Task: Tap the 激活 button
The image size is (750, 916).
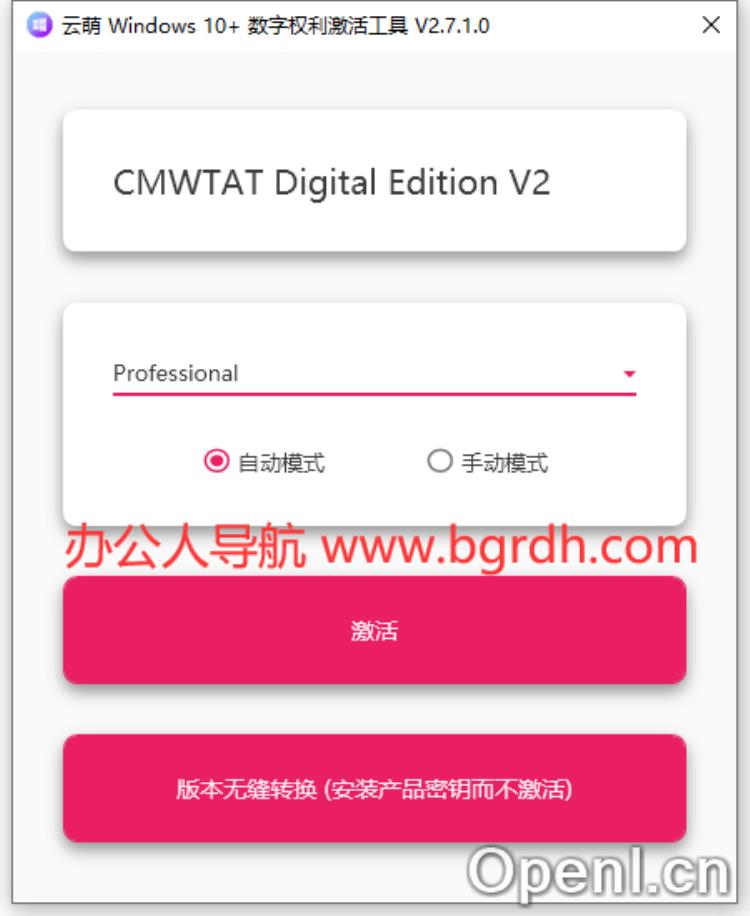Action: 374,631
